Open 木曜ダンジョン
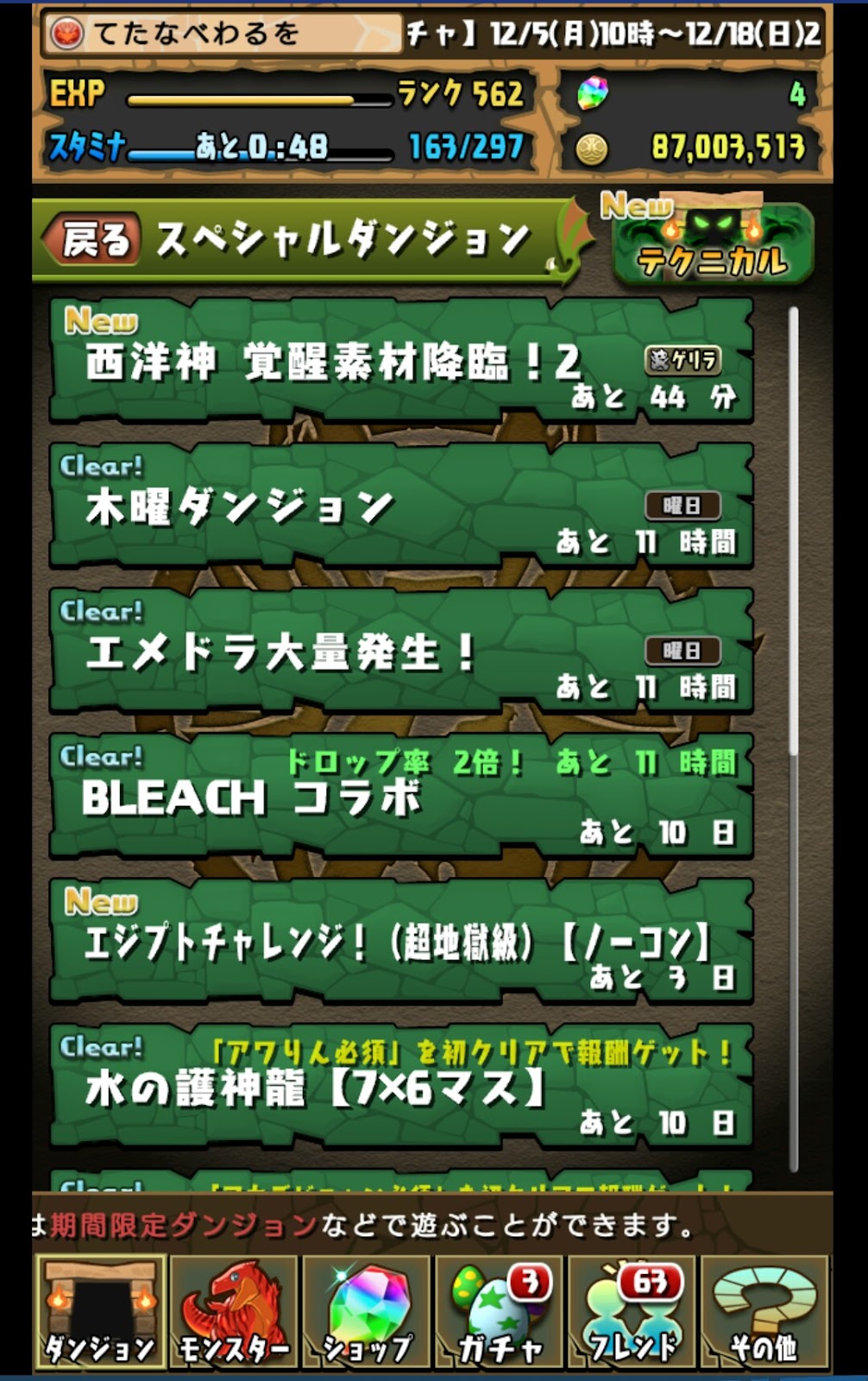This screenshot has height=1381, width=868. [401, 506]
